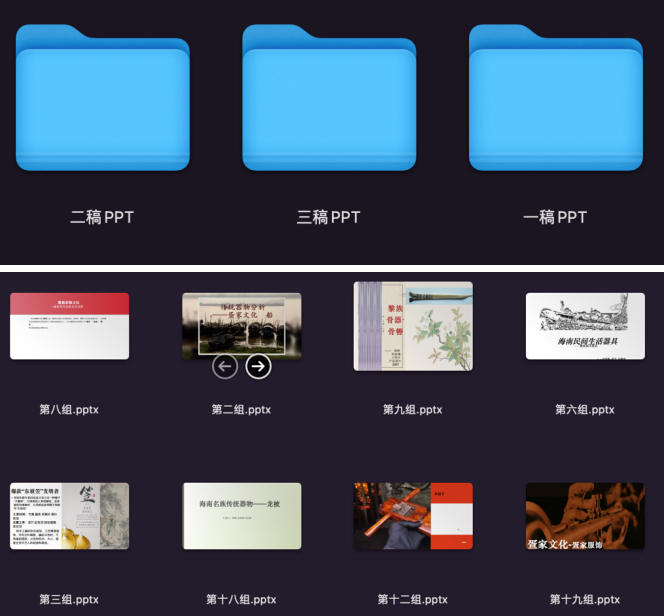
Task: Open the file 第八组.pptx
Action: (69, 327)
